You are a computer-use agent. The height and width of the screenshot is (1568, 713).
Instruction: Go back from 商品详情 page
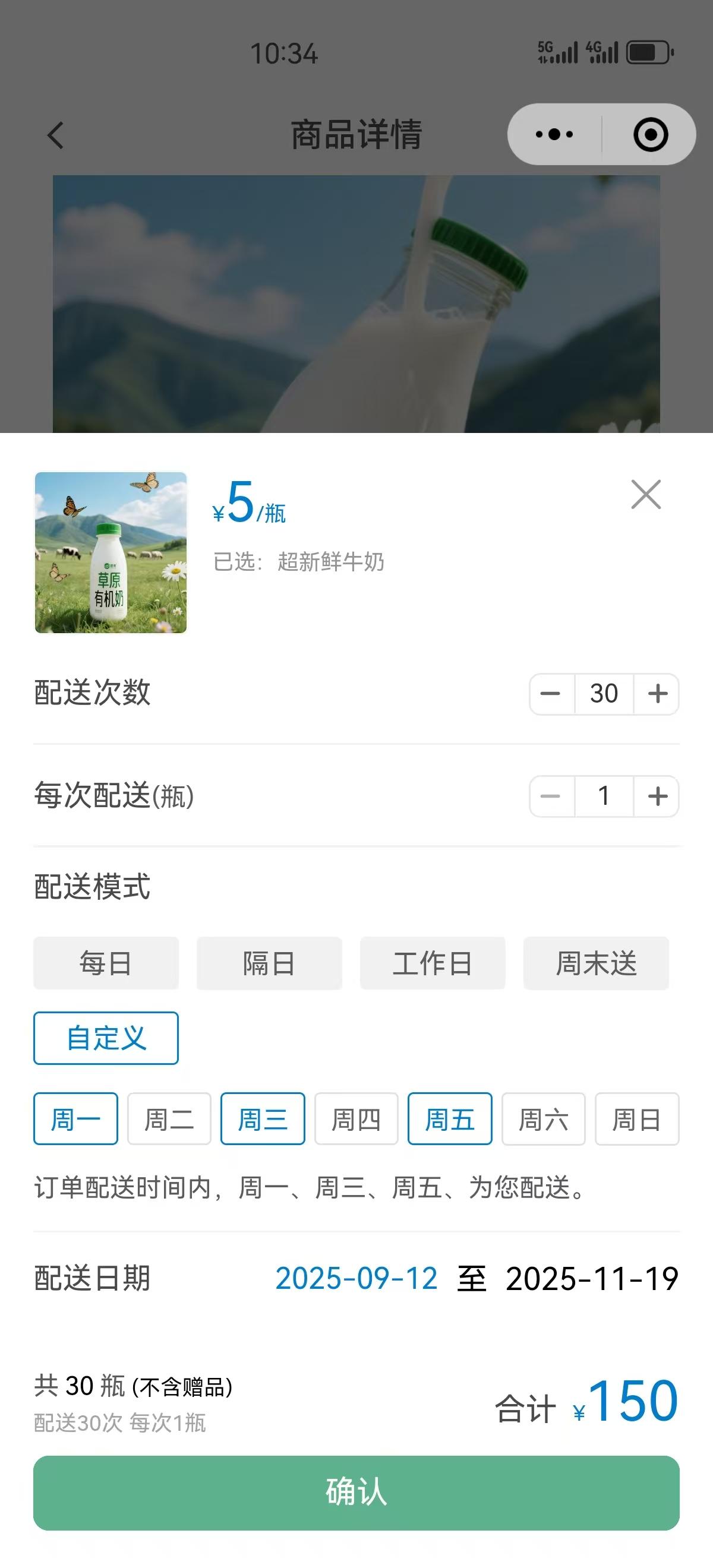pyautogui.click(x=56, y=135)
